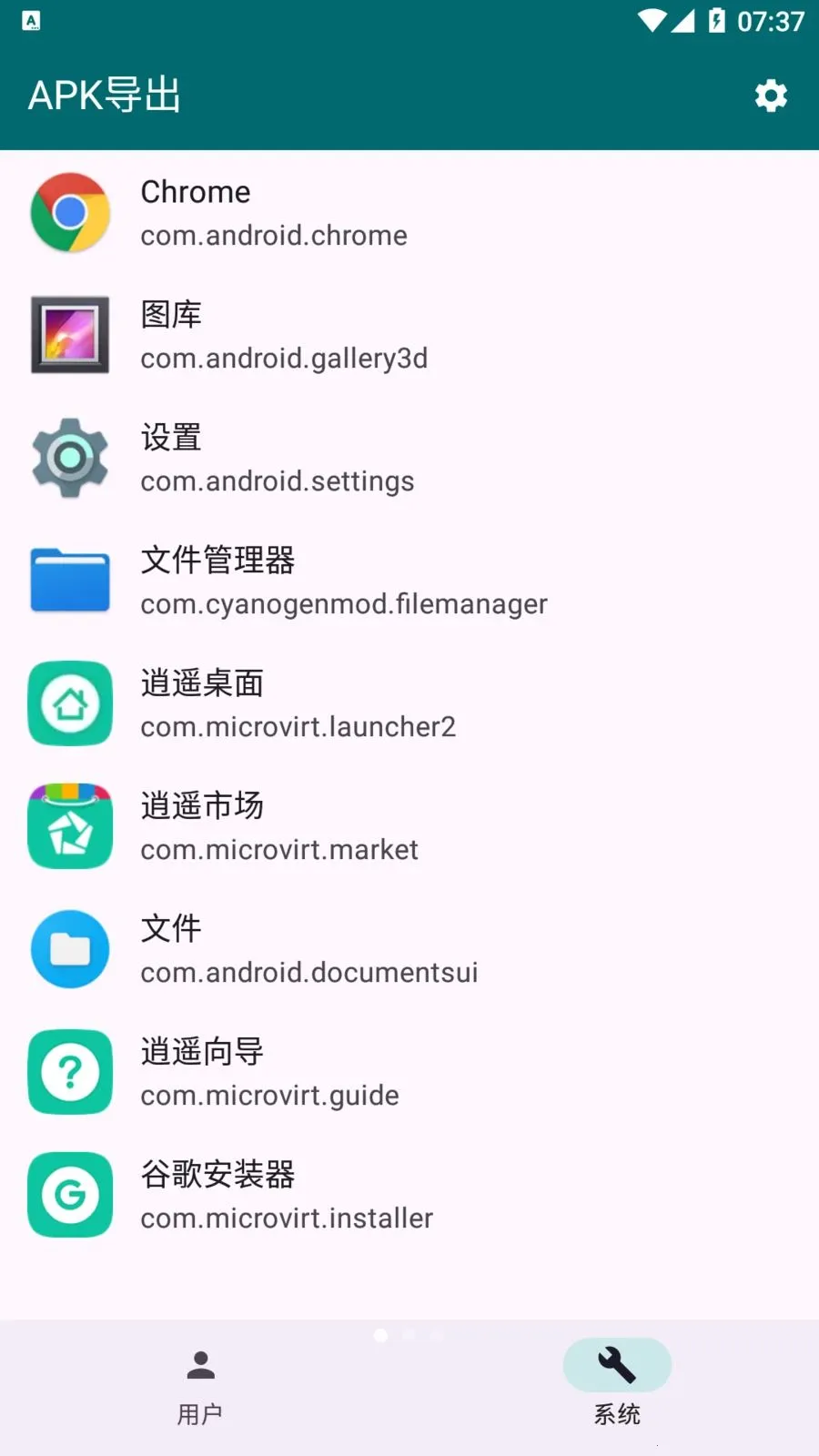Screen dimensions: 819x1456
Task: Tap the APK导出 title text
Action: click(x=103, y=94)
